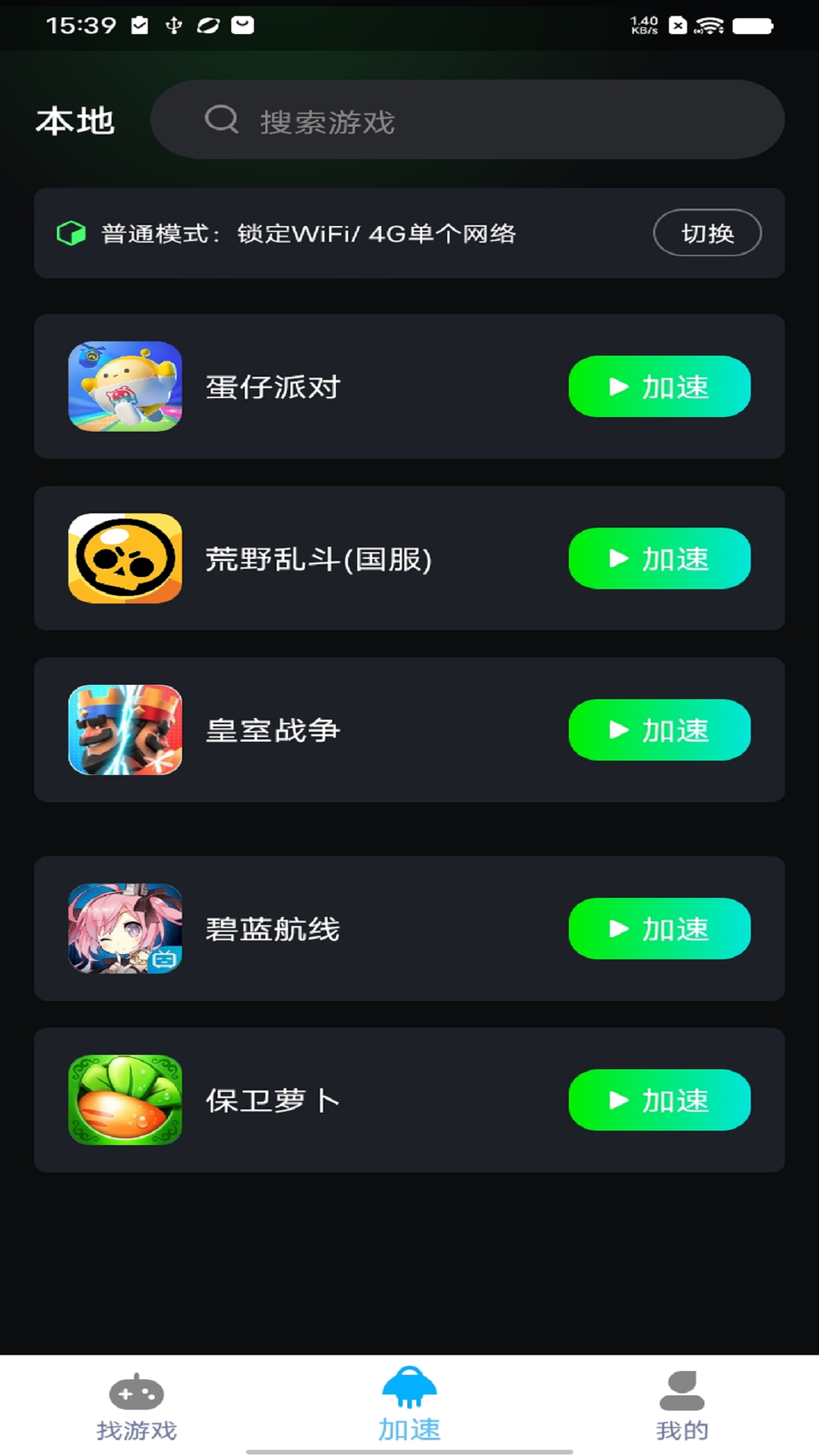Tap 加速 button next to 皇室战争

[659, 730]
